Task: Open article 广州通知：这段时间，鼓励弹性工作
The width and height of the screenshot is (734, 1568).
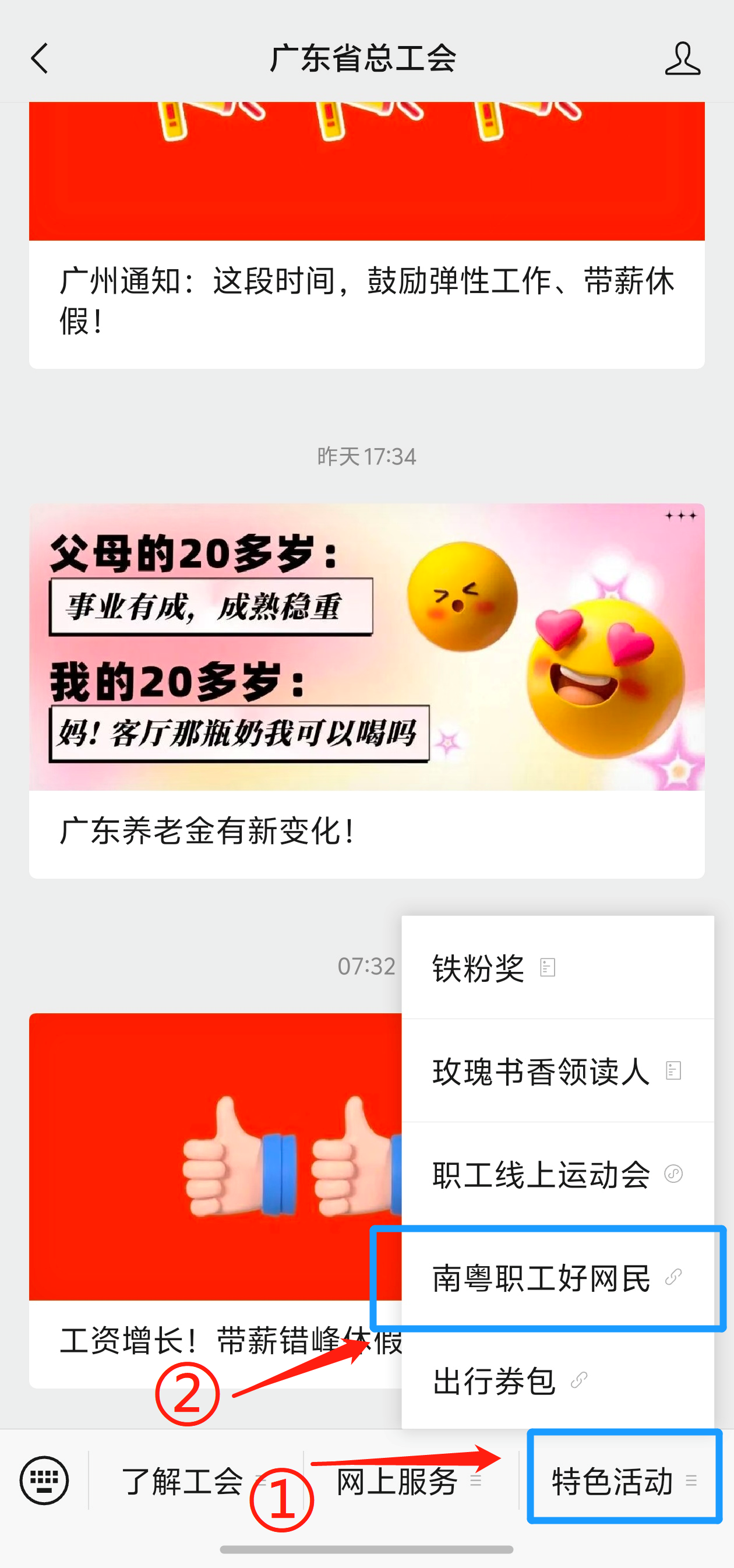Action: tap(366, 301)
